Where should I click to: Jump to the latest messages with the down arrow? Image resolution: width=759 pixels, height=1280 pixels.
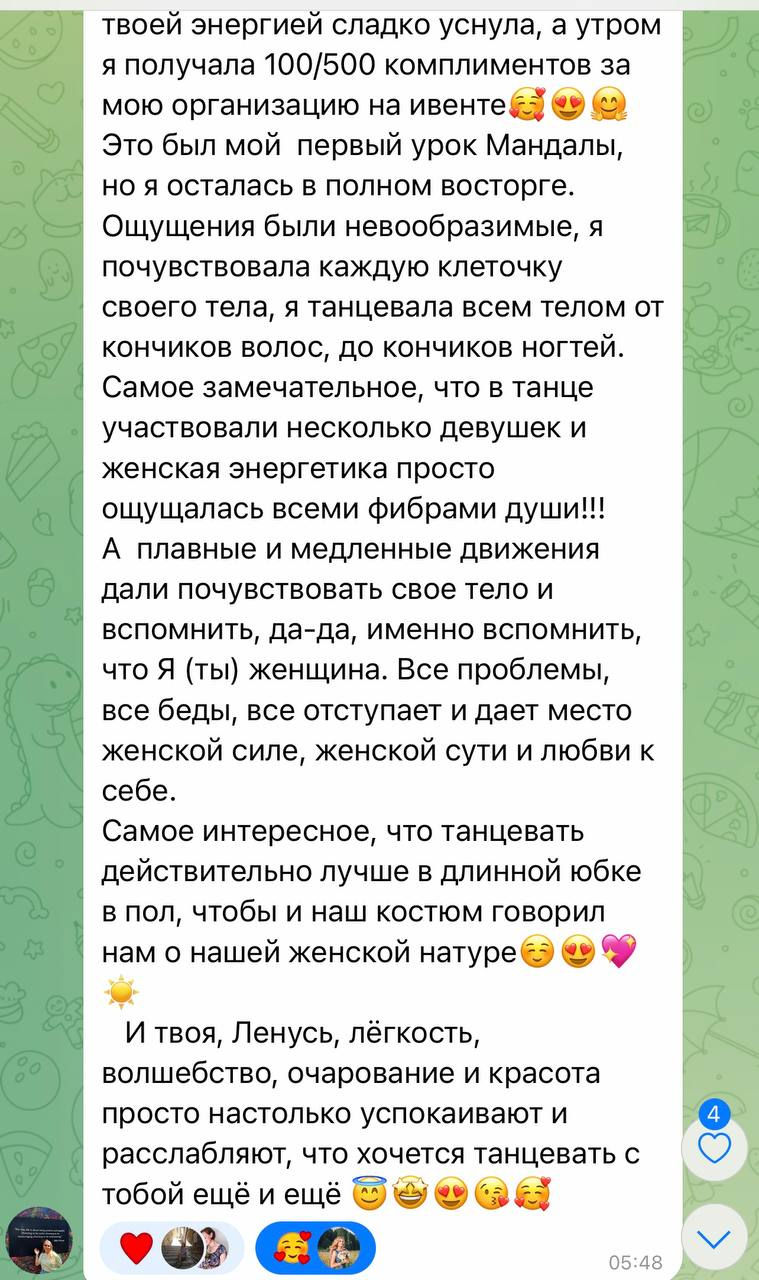(714, 1240)
